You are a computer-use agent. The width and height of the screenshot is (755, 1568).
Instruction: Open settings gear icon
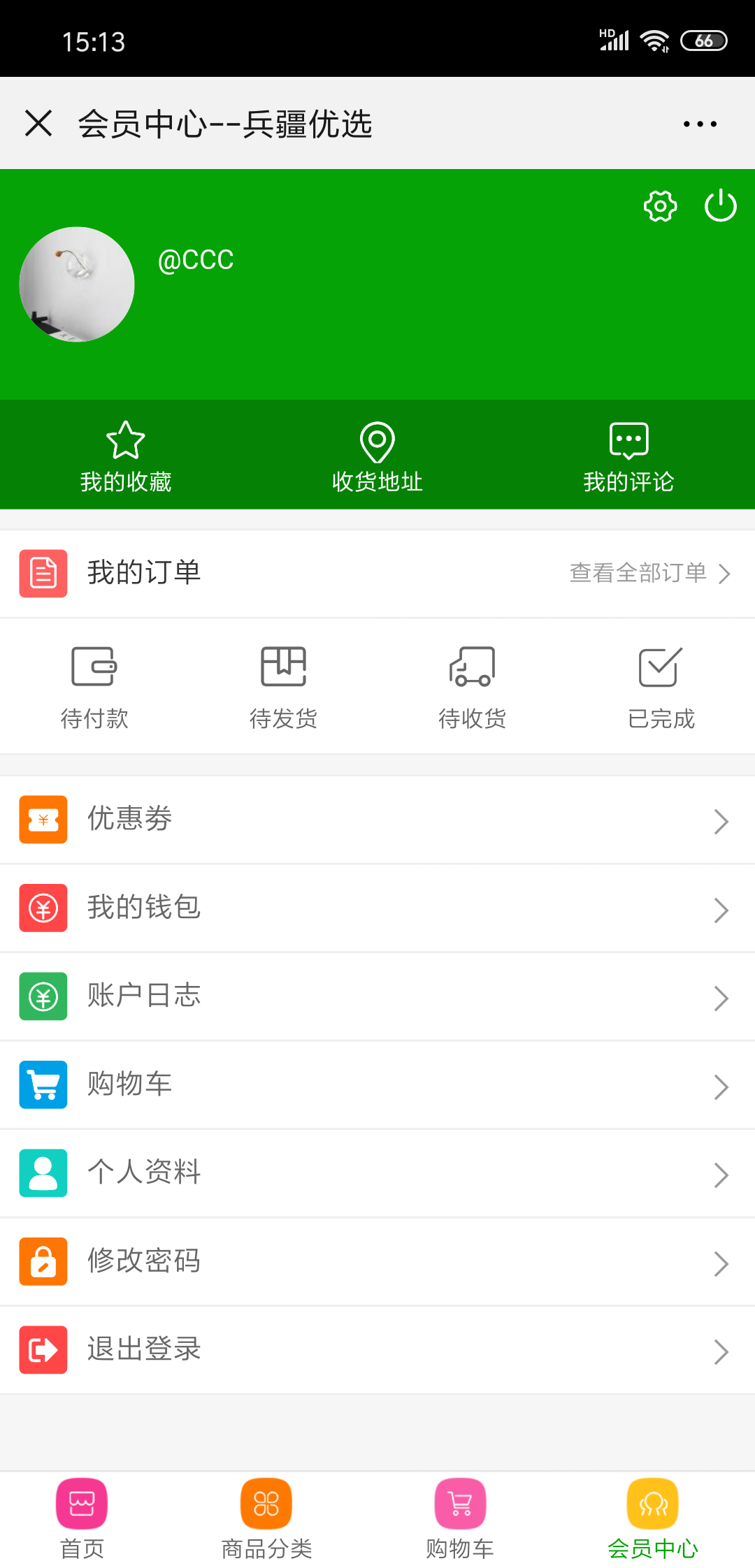click(660, 206)
